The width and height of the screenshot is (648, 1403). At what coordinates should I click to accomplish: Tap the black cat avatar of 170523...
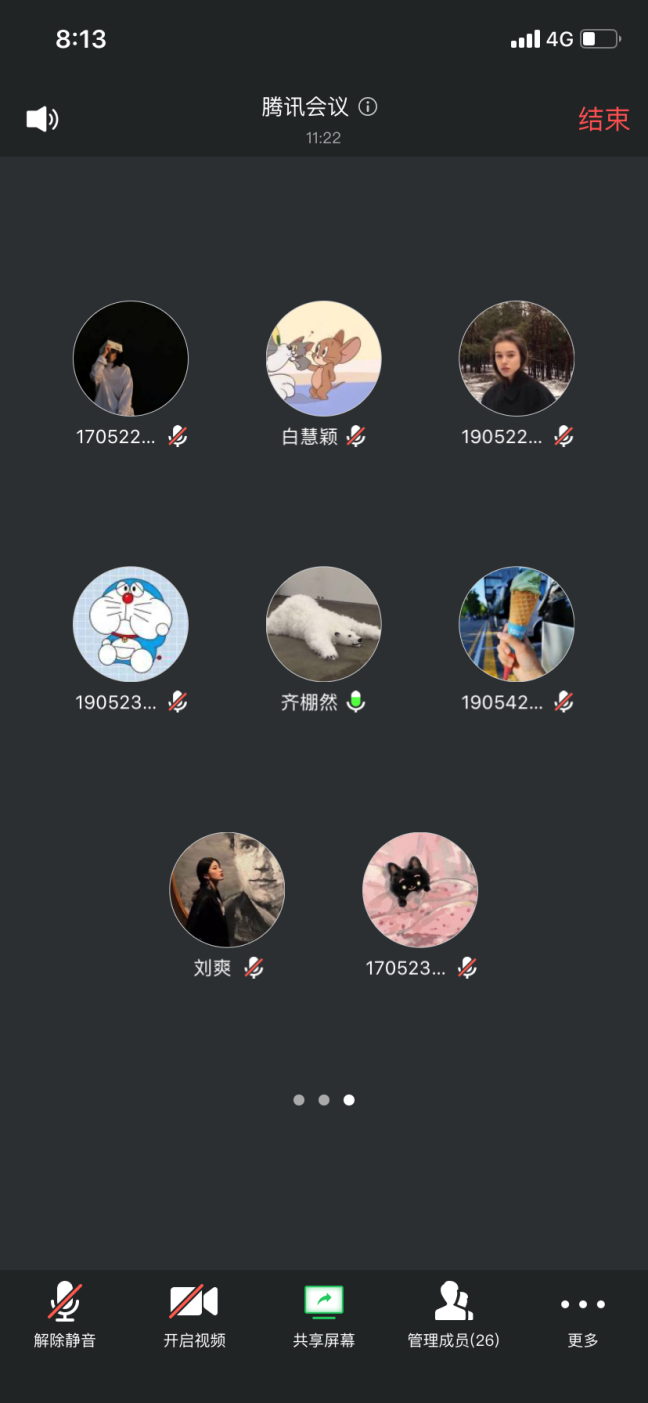point(420,890)
